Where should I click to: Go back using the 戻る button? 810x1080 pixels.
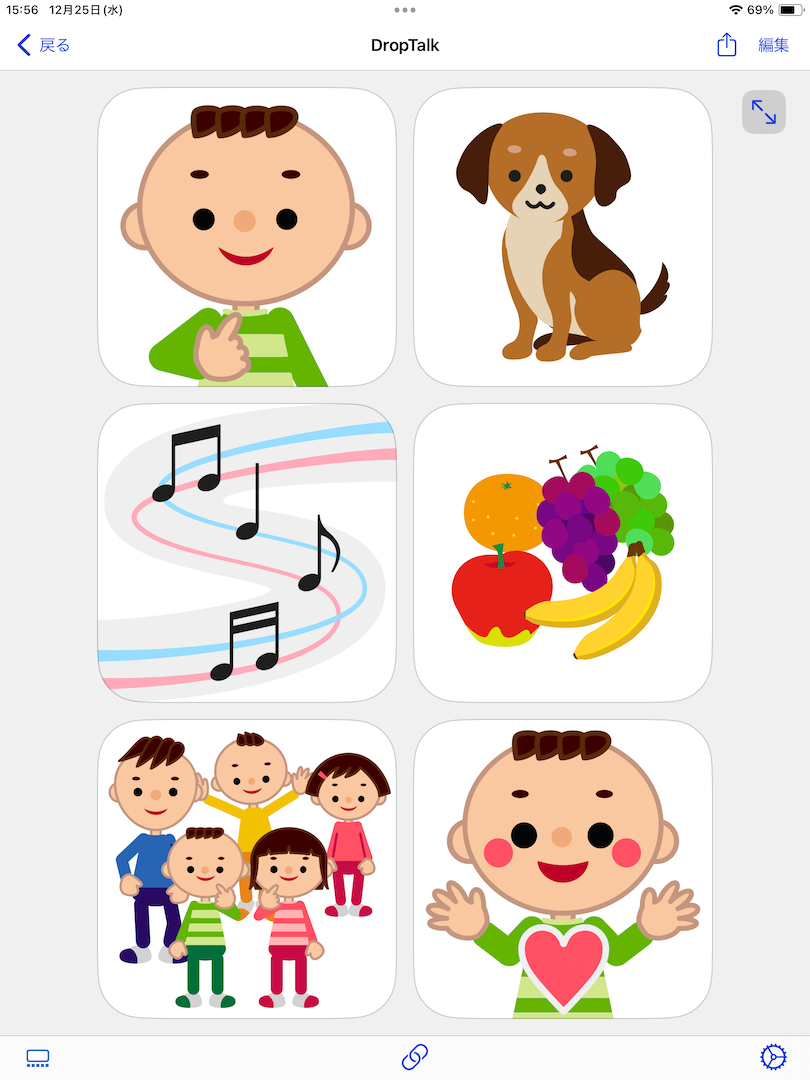click(44, 45)
